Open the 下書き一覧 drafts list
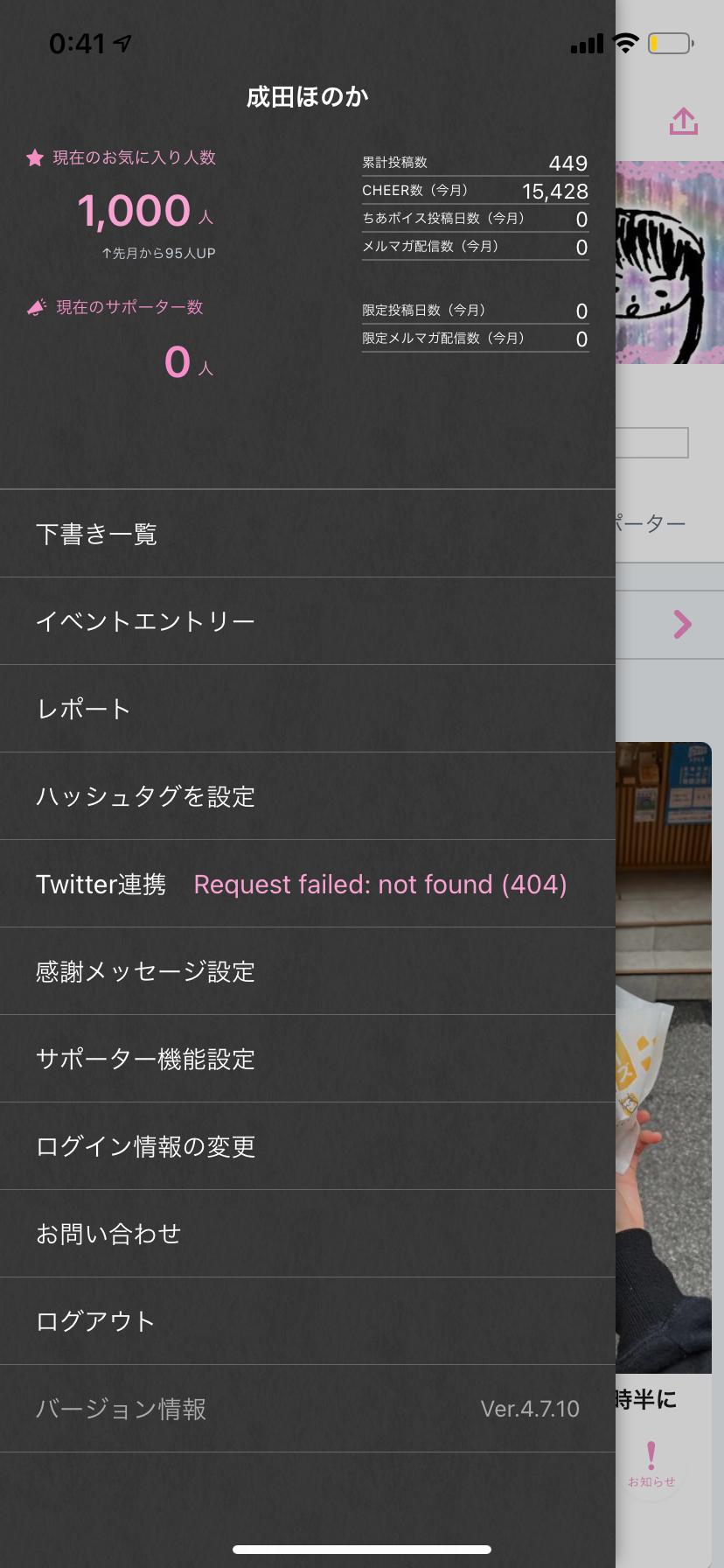The width and height of the screenshot is (724, 1568). coord(306,534)
